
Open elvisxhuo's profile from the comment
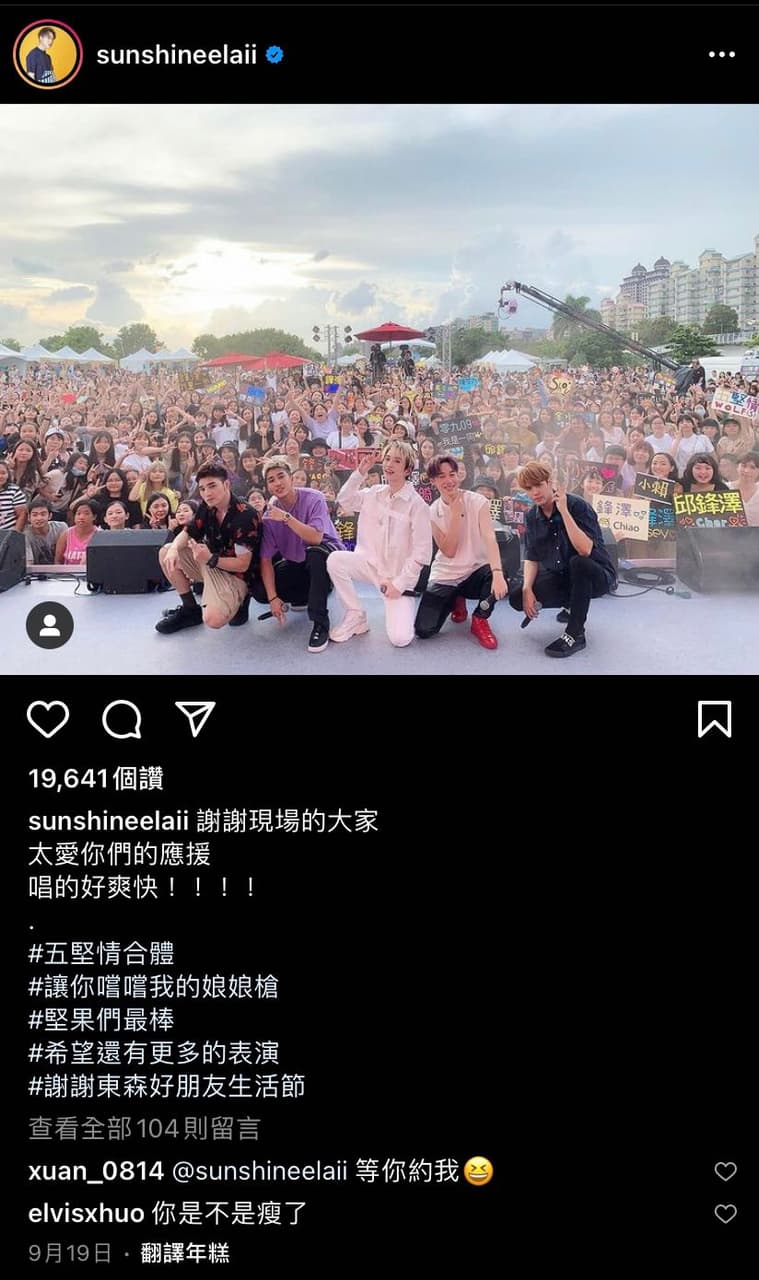click(86, 1214)
